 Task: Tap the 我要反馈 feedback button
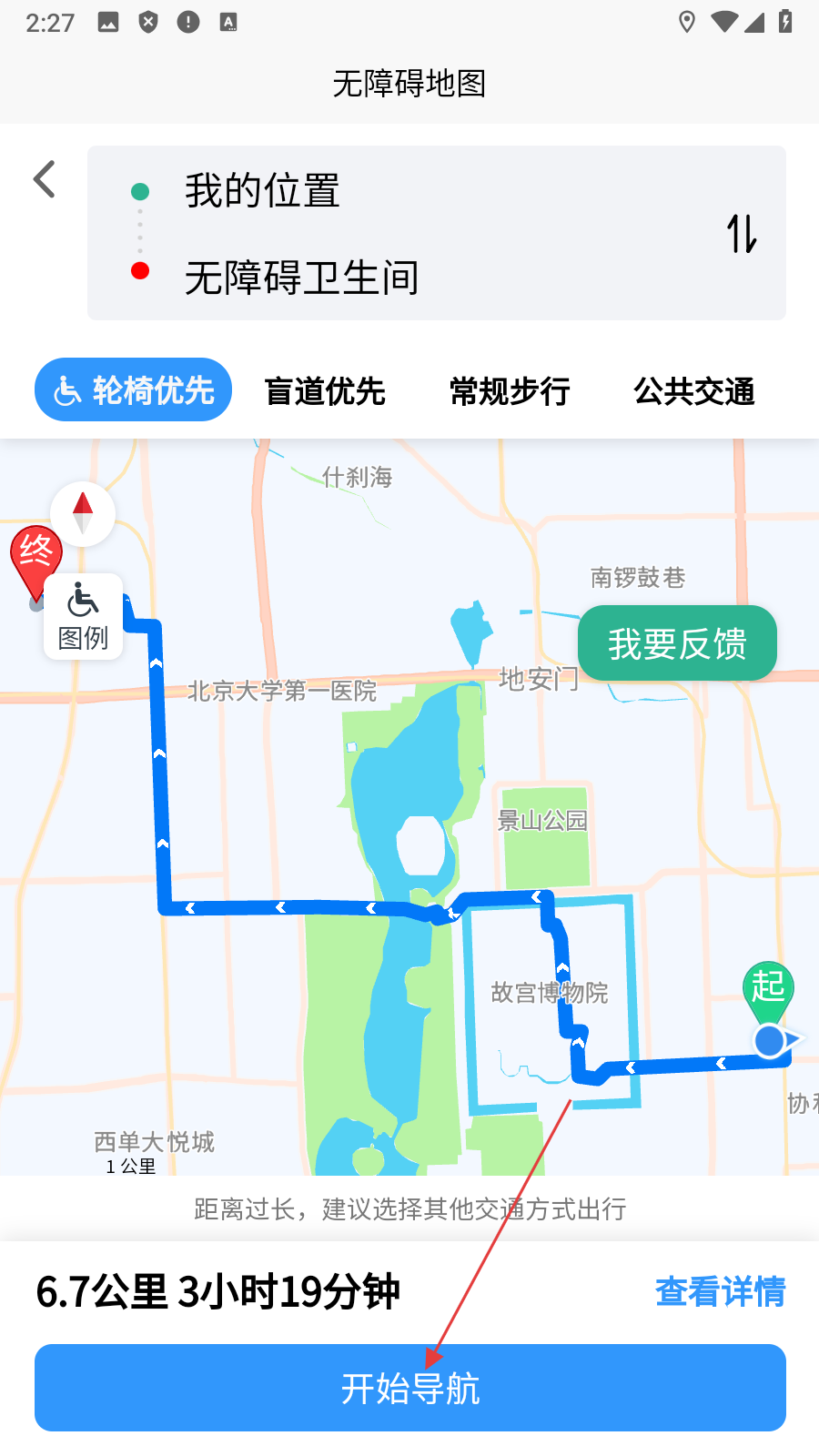pos(677,644)
